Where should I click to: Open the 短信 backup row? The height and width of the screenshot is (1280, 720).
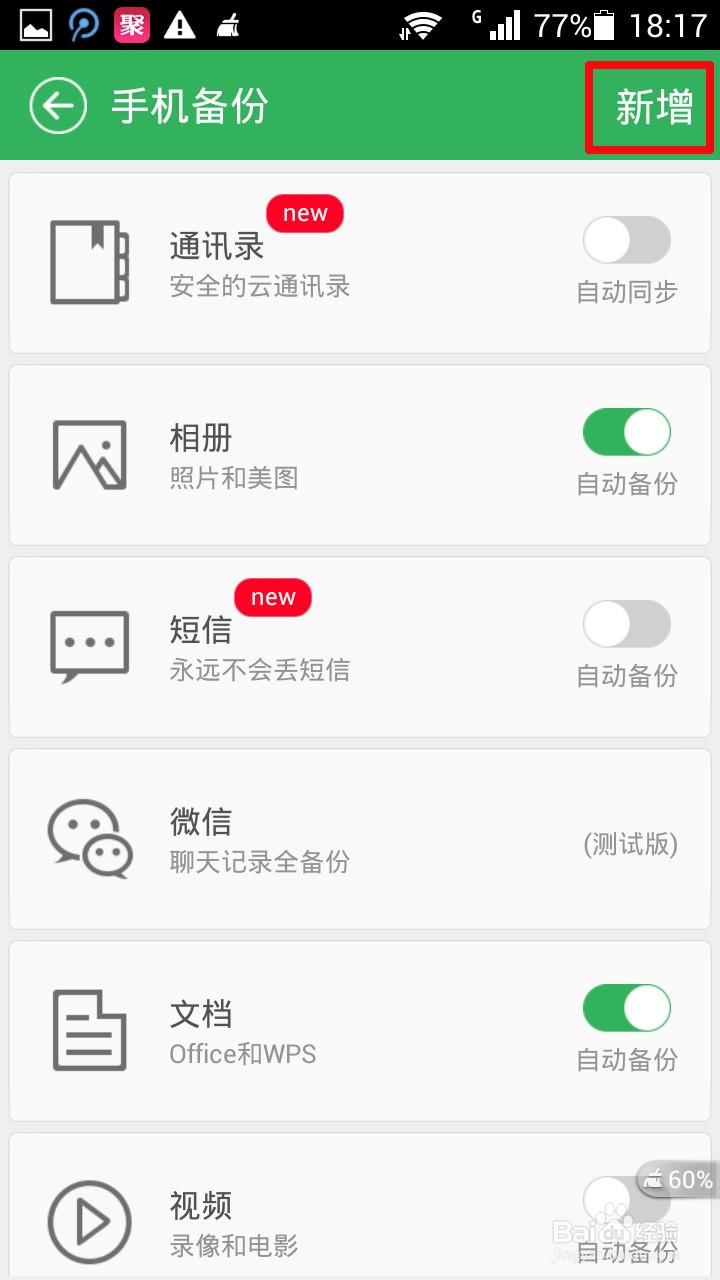click(360, 647)
